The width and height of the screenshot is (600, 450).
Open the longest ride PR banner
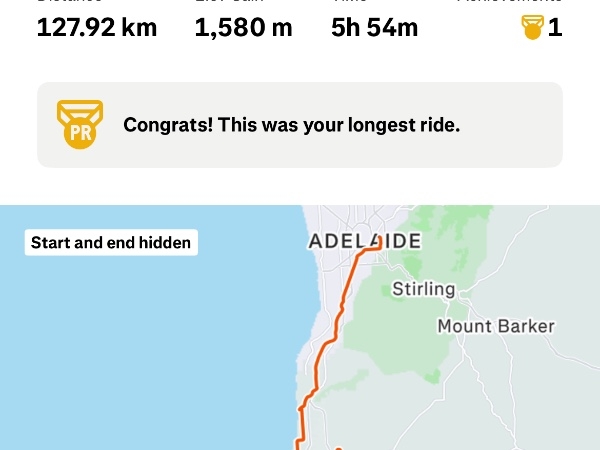point(300,125)
